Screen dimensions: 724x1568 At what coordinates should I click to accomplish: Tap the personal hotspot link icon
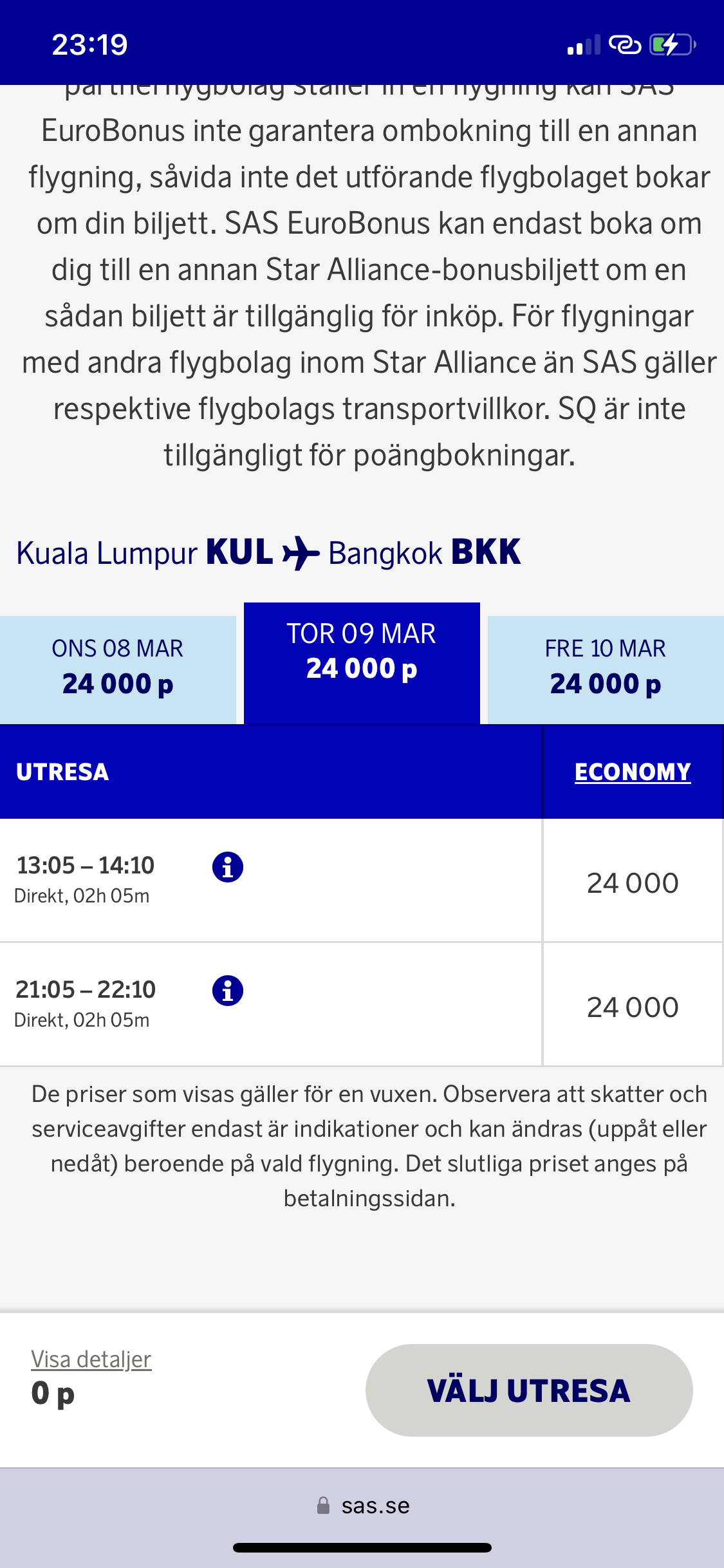(x=624, y=43)
